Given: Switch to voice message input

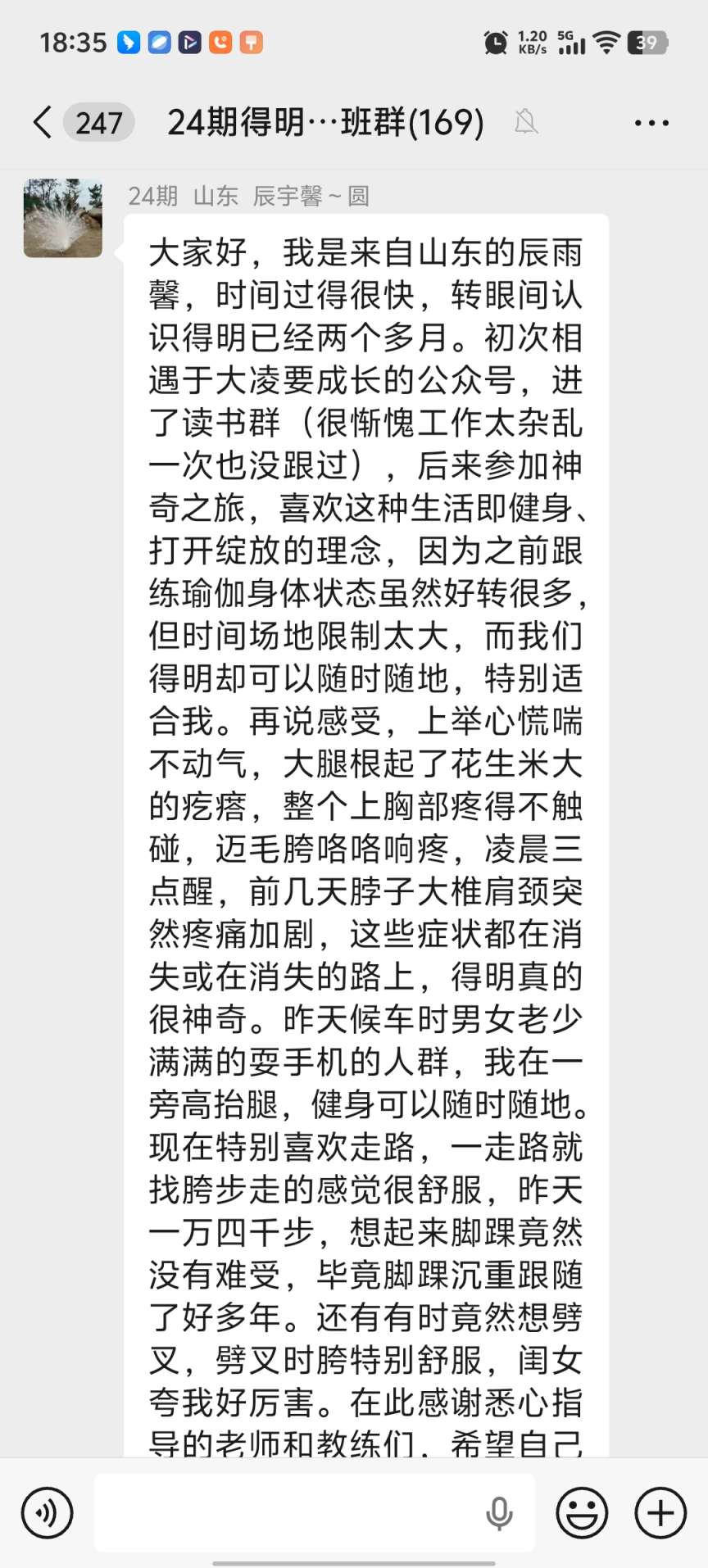Looking at the screenshot, I should click(47, 1512).
